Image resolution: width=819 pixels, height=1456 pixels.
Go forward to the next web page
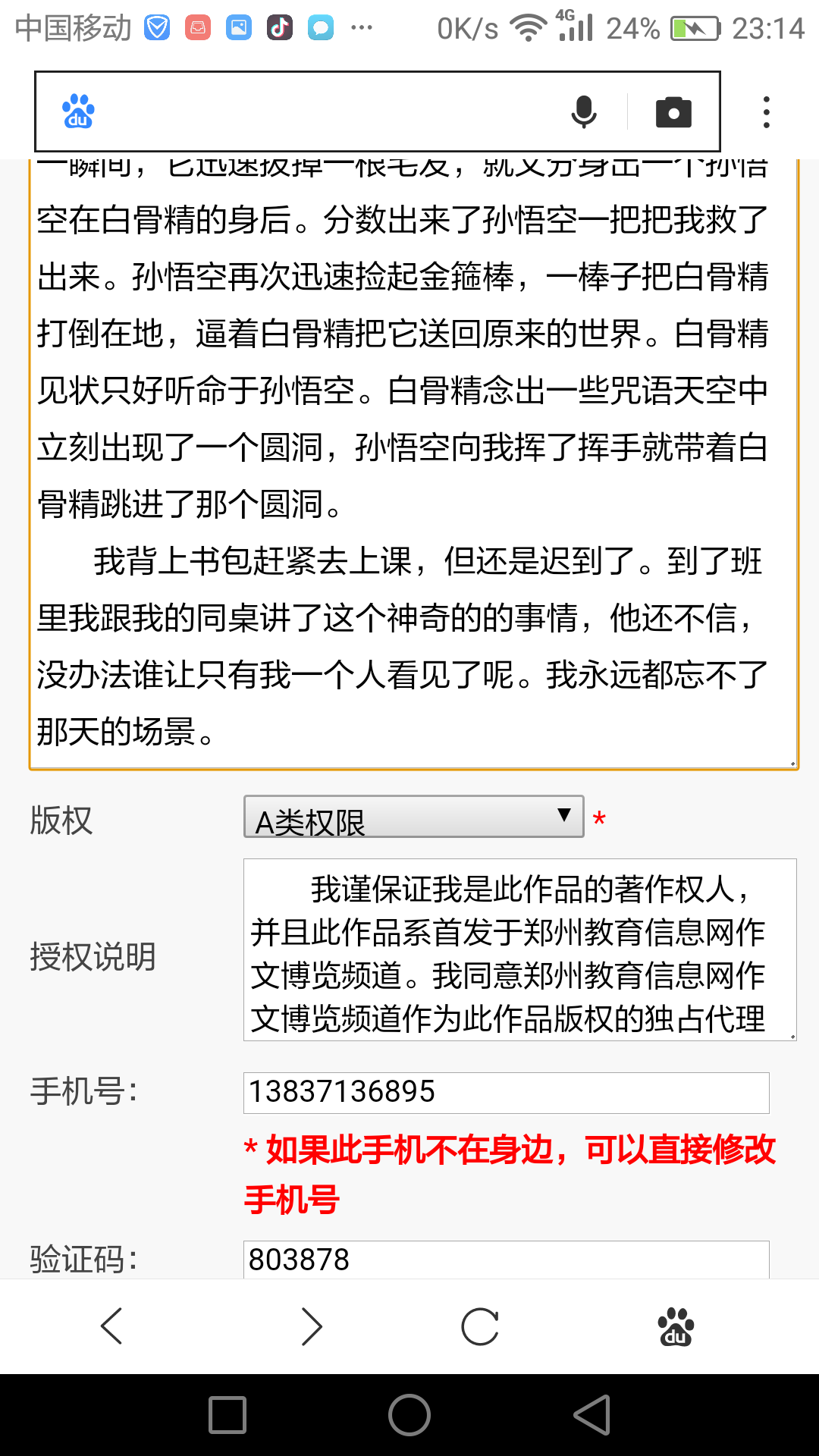pyautogui.click(x=312, y=1326)
